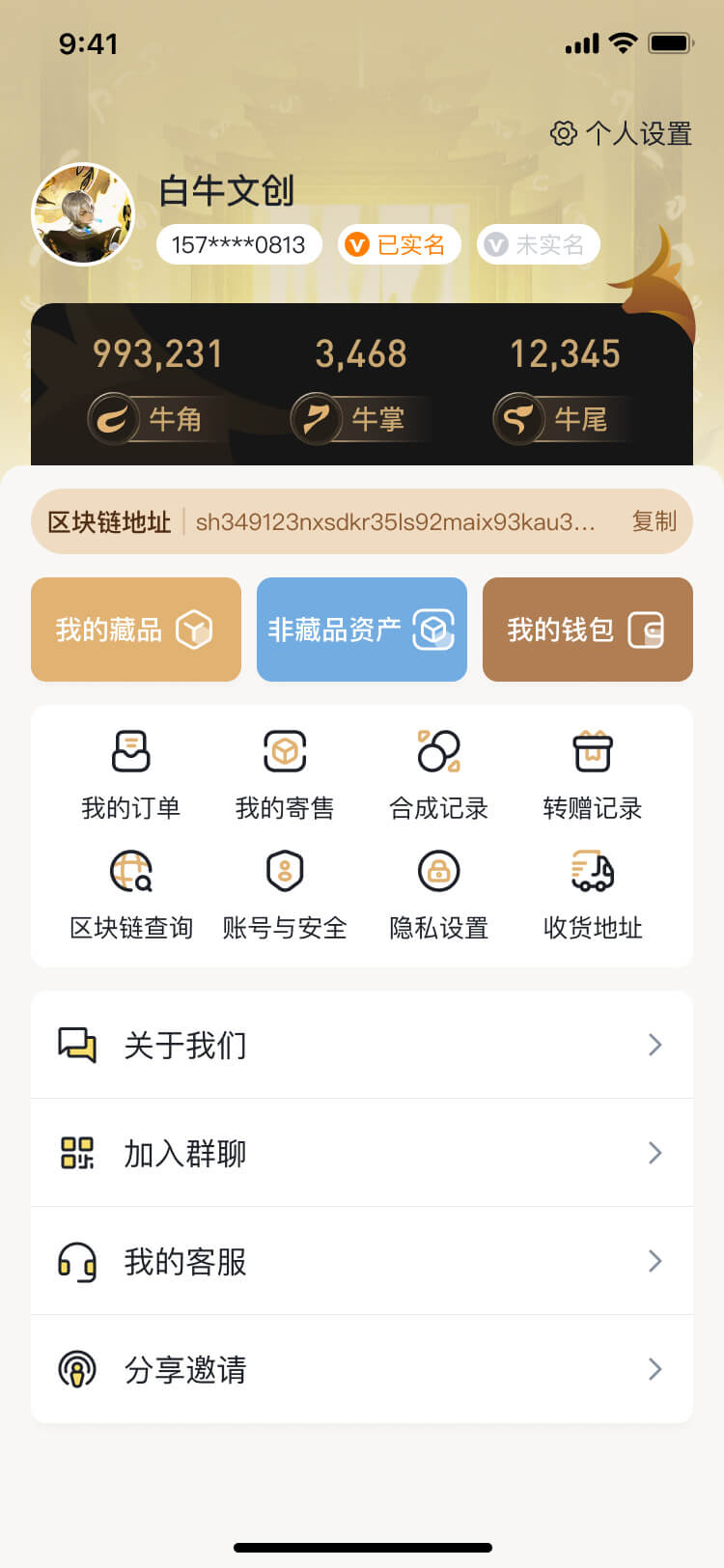Screen dimensions: 724x1568
Task: Tap the 牛角 points counter
Action: (x=156, y=354)
